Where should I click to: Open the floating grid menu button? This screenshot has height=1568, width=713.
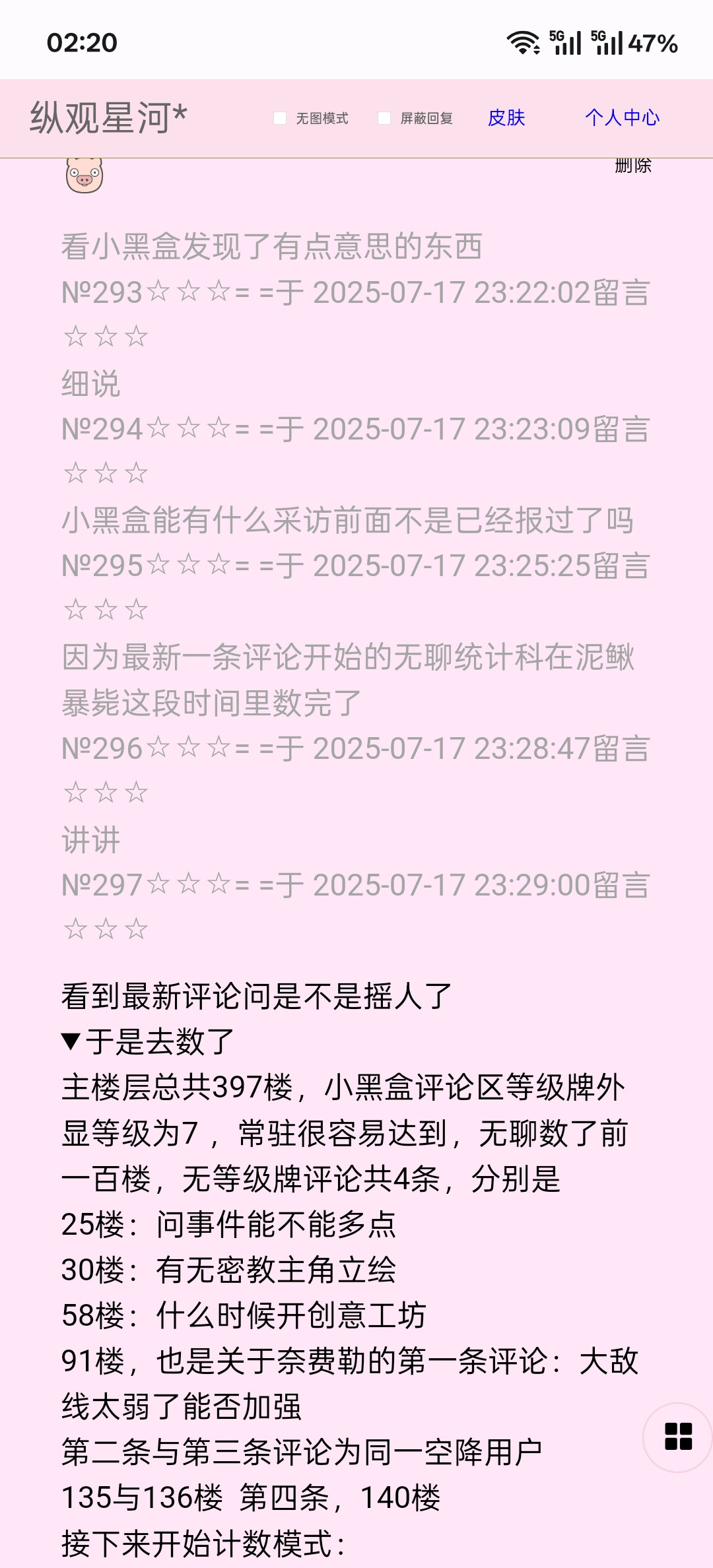coord(678,1437)
